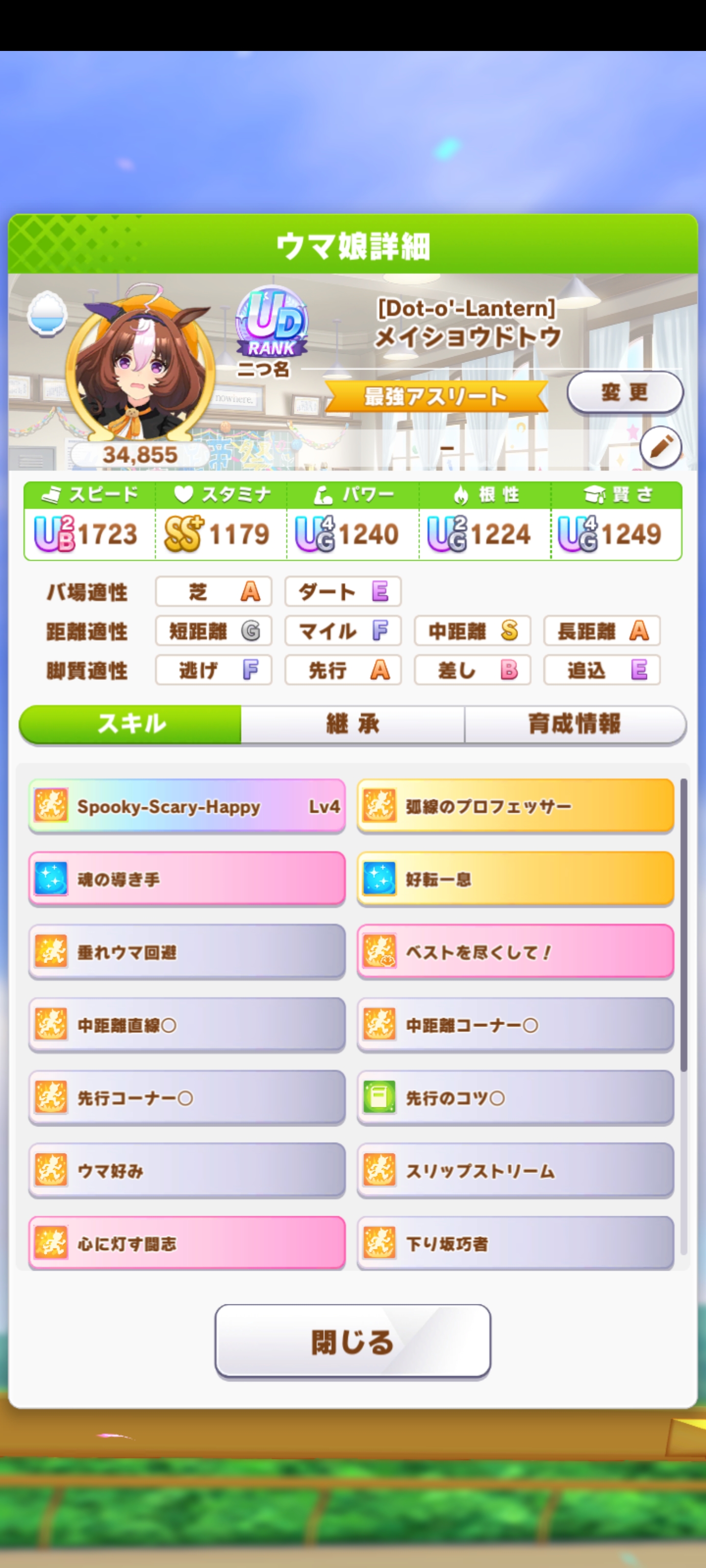View the Spooky-Scary-Happy skill details

click(x=186, y=807)
